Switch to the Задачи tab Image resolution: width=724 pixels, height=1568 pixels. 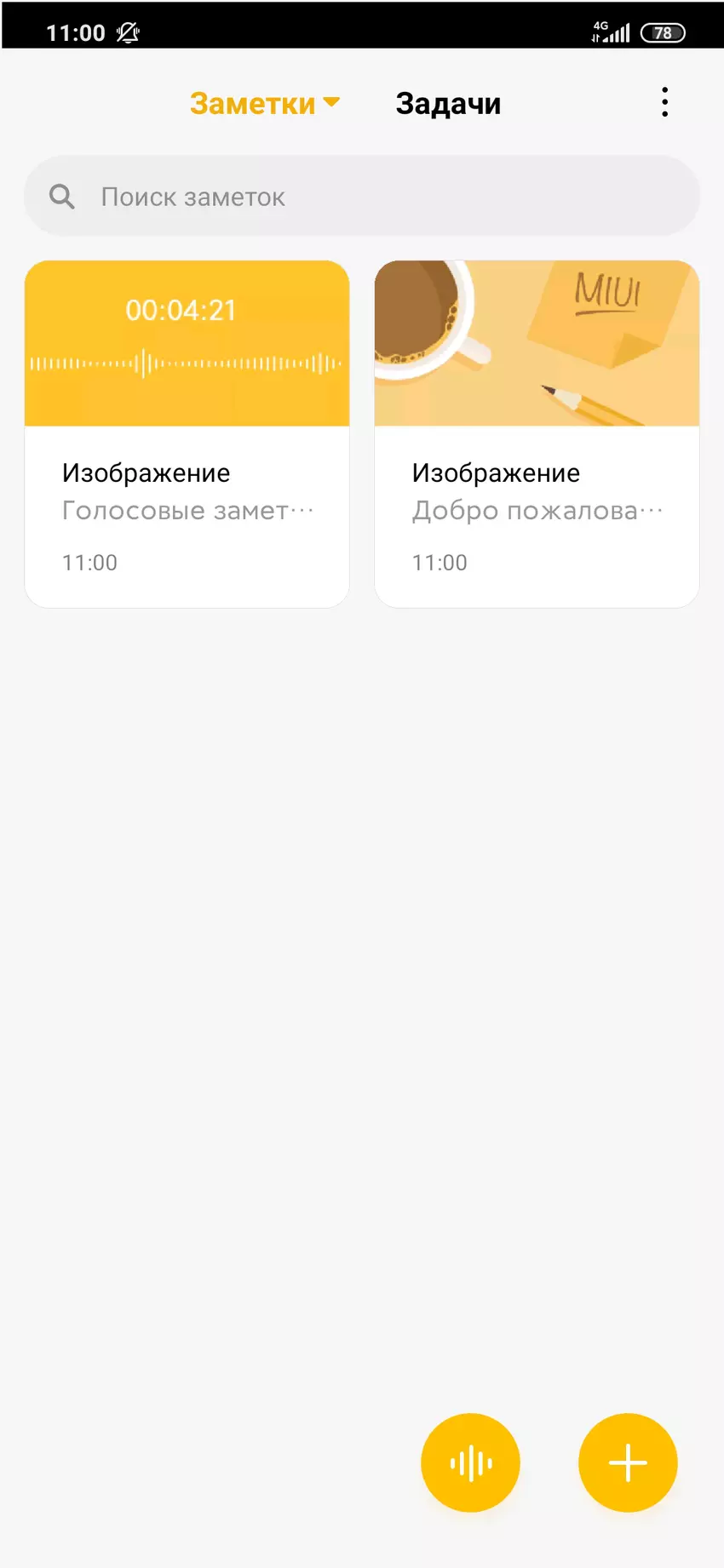pyautogui.click(x=448, y=104)
